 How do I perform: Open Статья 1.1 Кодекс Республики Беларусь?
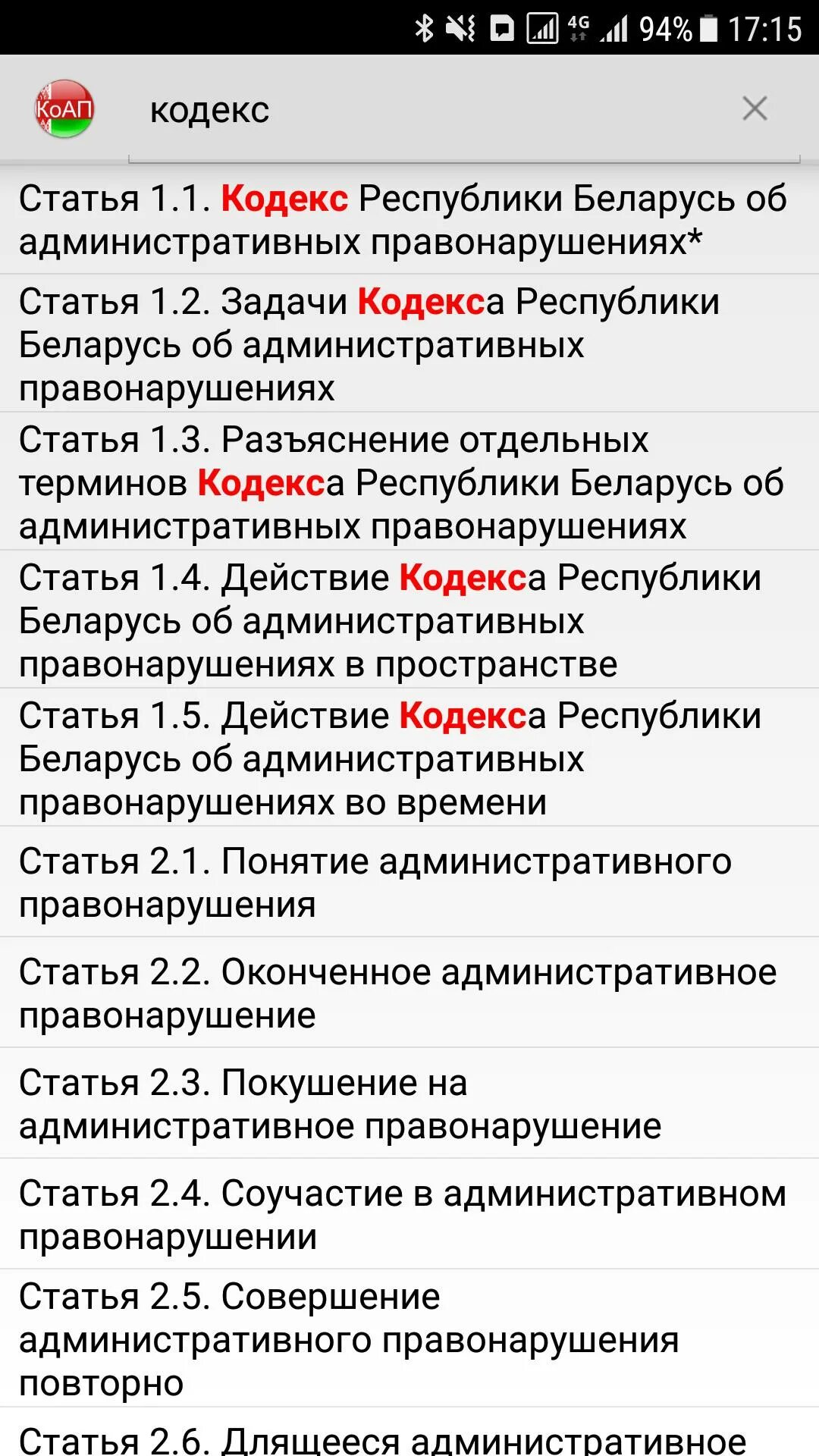pos(409,220)
